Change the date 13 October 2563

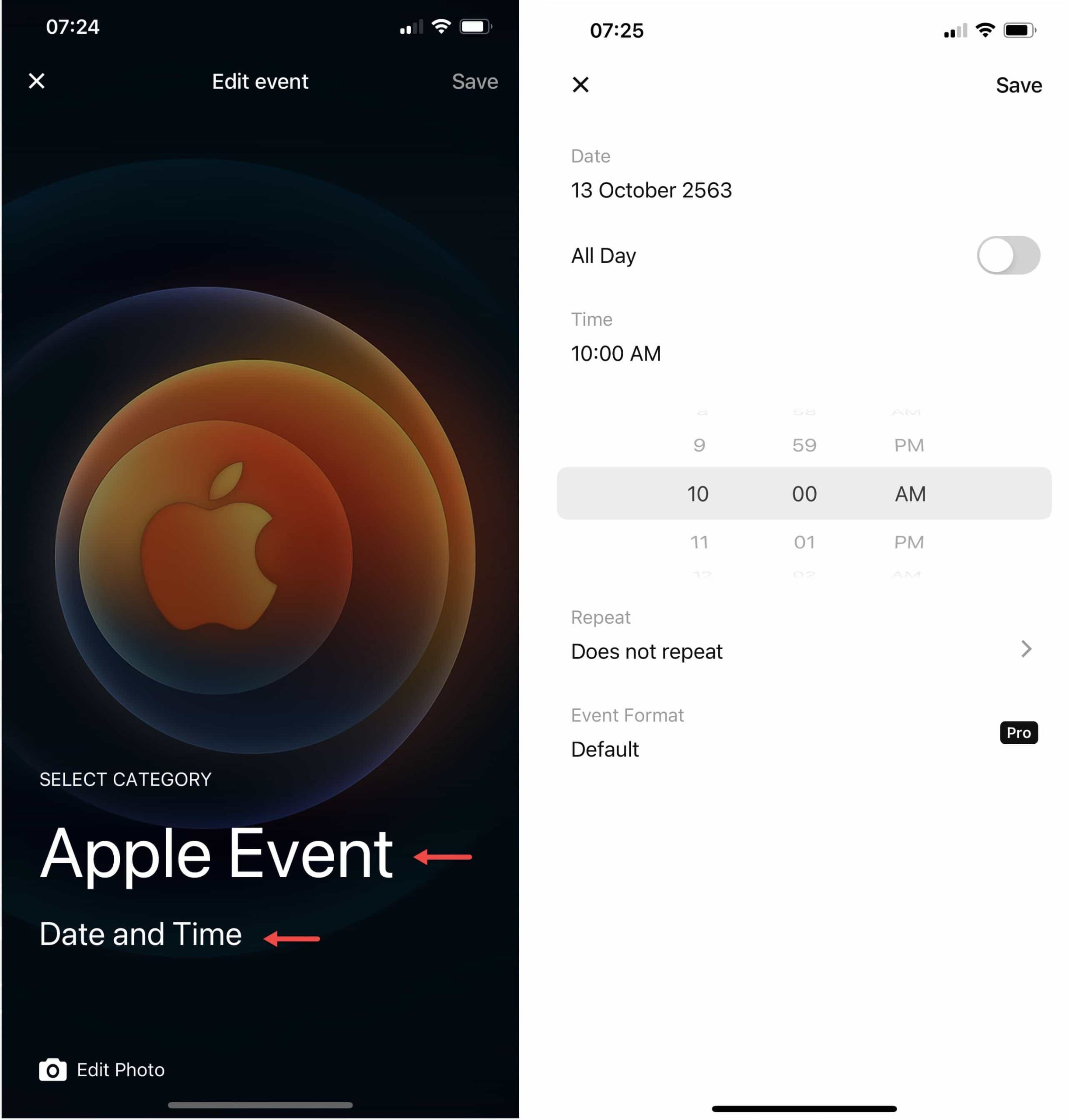651,190
